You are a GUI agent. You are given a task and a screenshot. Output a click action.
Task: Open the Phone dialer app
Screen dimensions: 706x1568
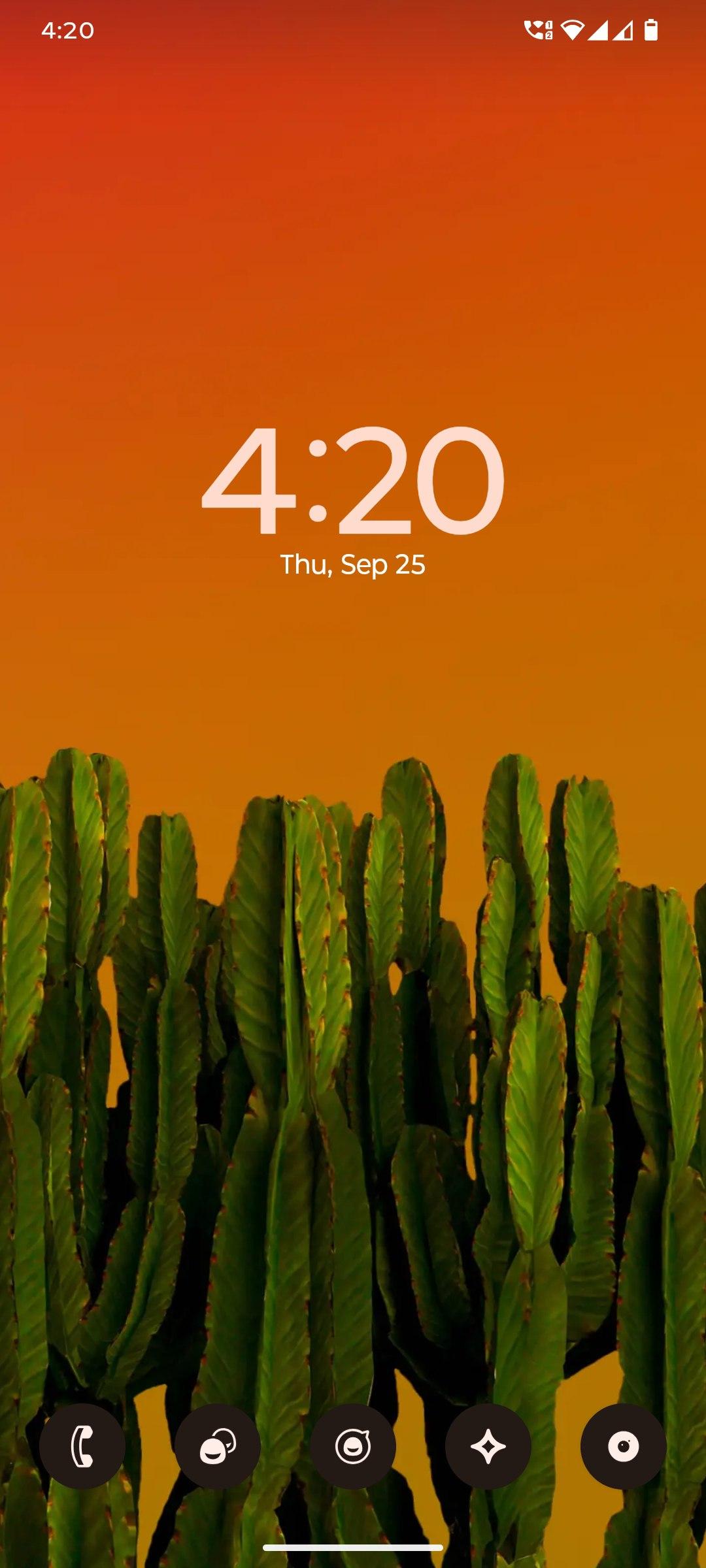click(82, 1446)
